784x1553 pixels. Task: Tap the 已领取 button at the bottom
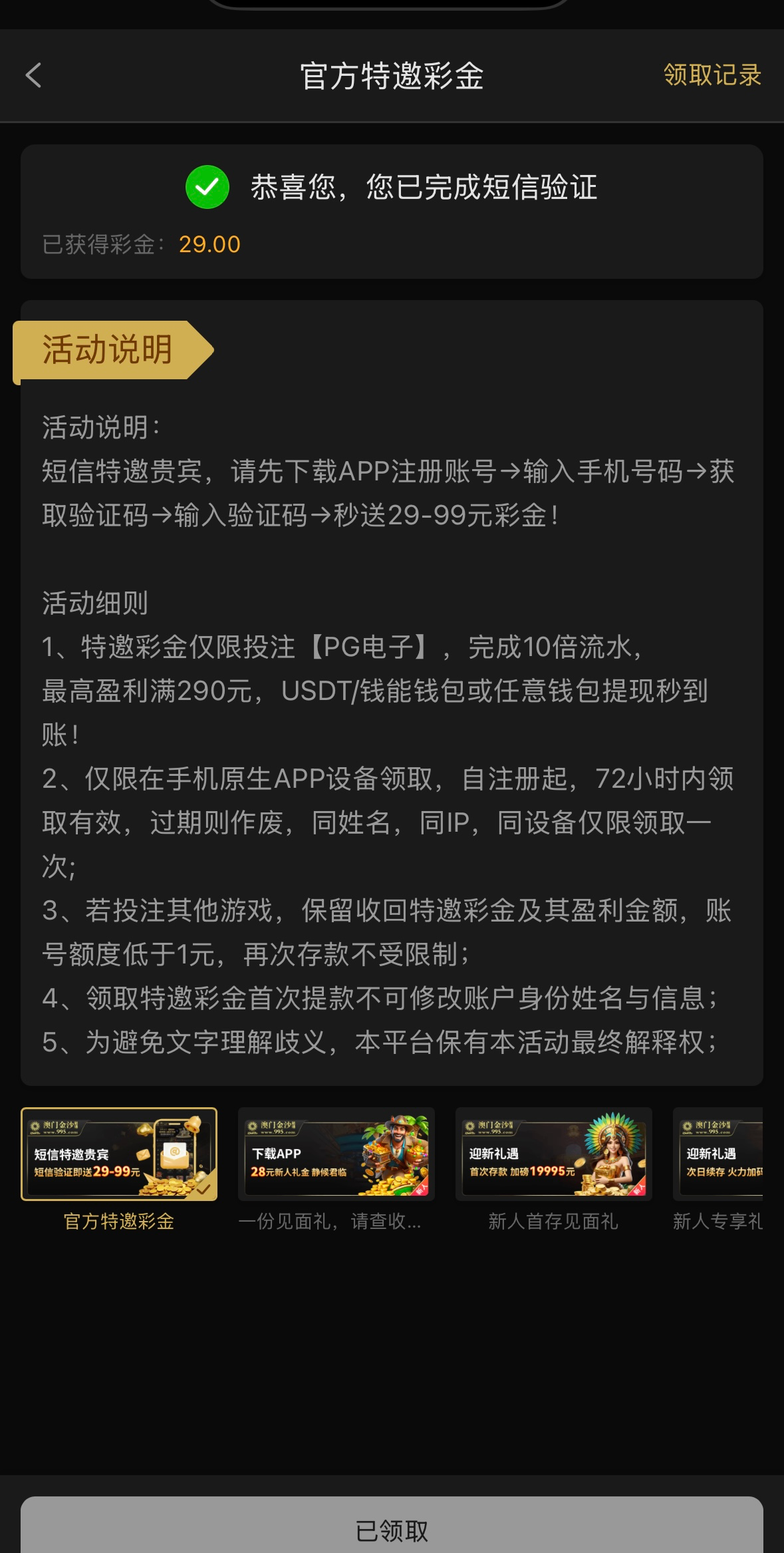point(392,1530)
